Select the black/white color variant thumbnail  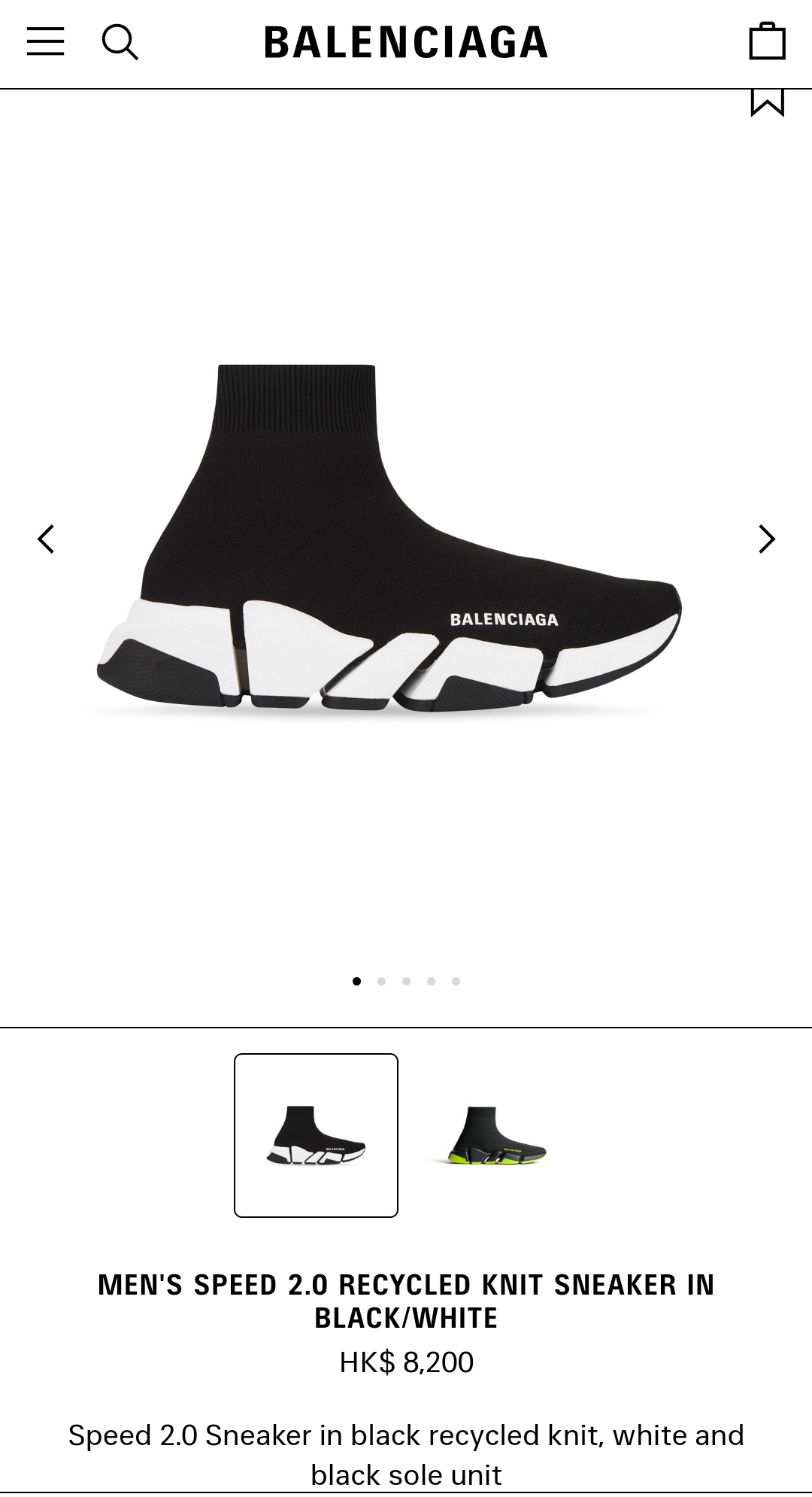(x=316, y=1135)
